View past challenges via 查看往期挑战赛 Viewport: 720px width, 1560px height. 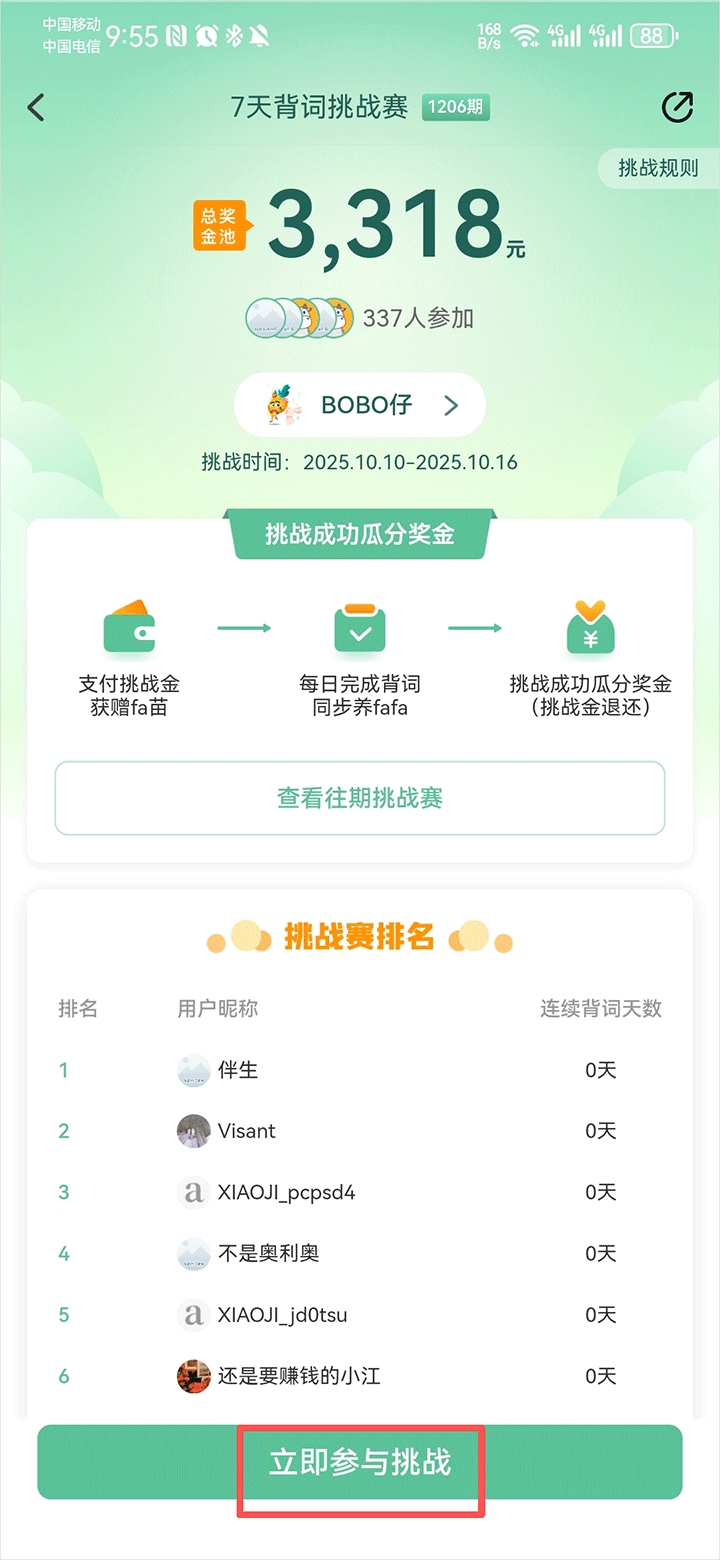(360, 798)
